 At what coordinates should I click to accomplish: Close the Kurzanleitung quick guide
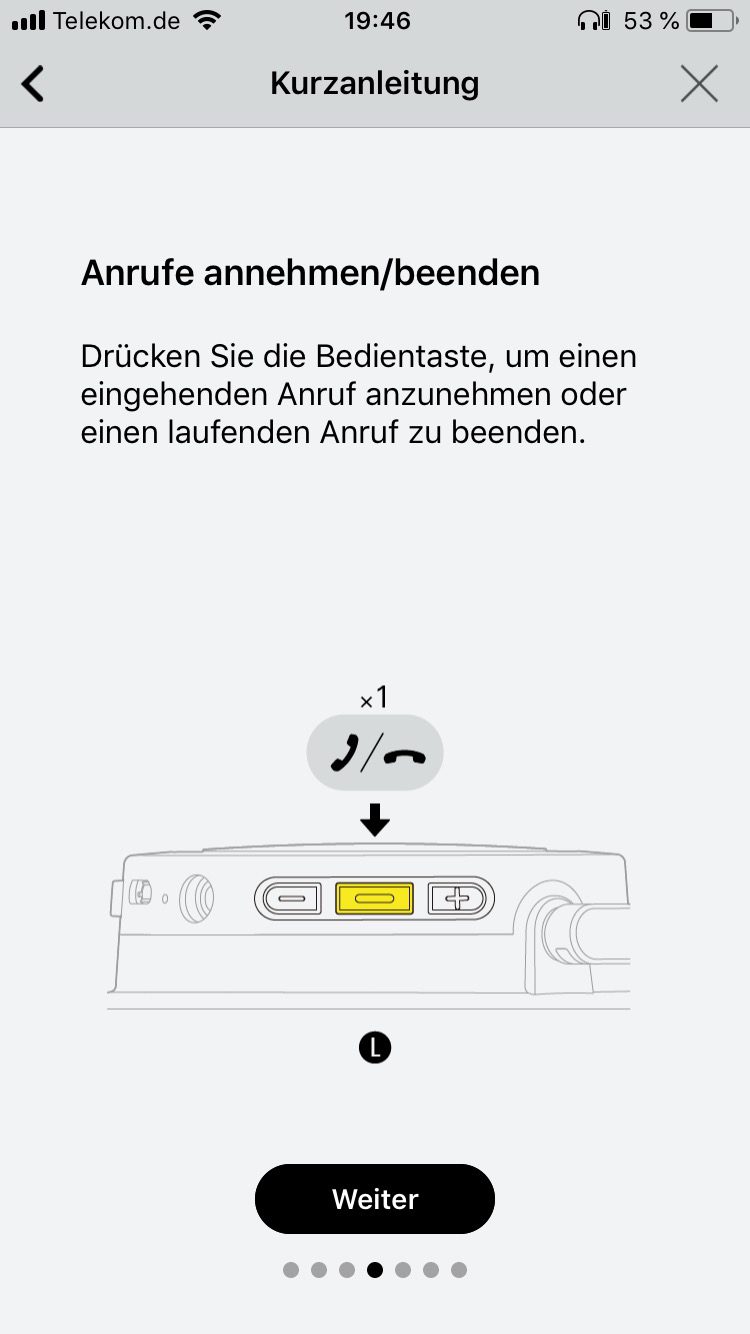(x=699, y=84)
